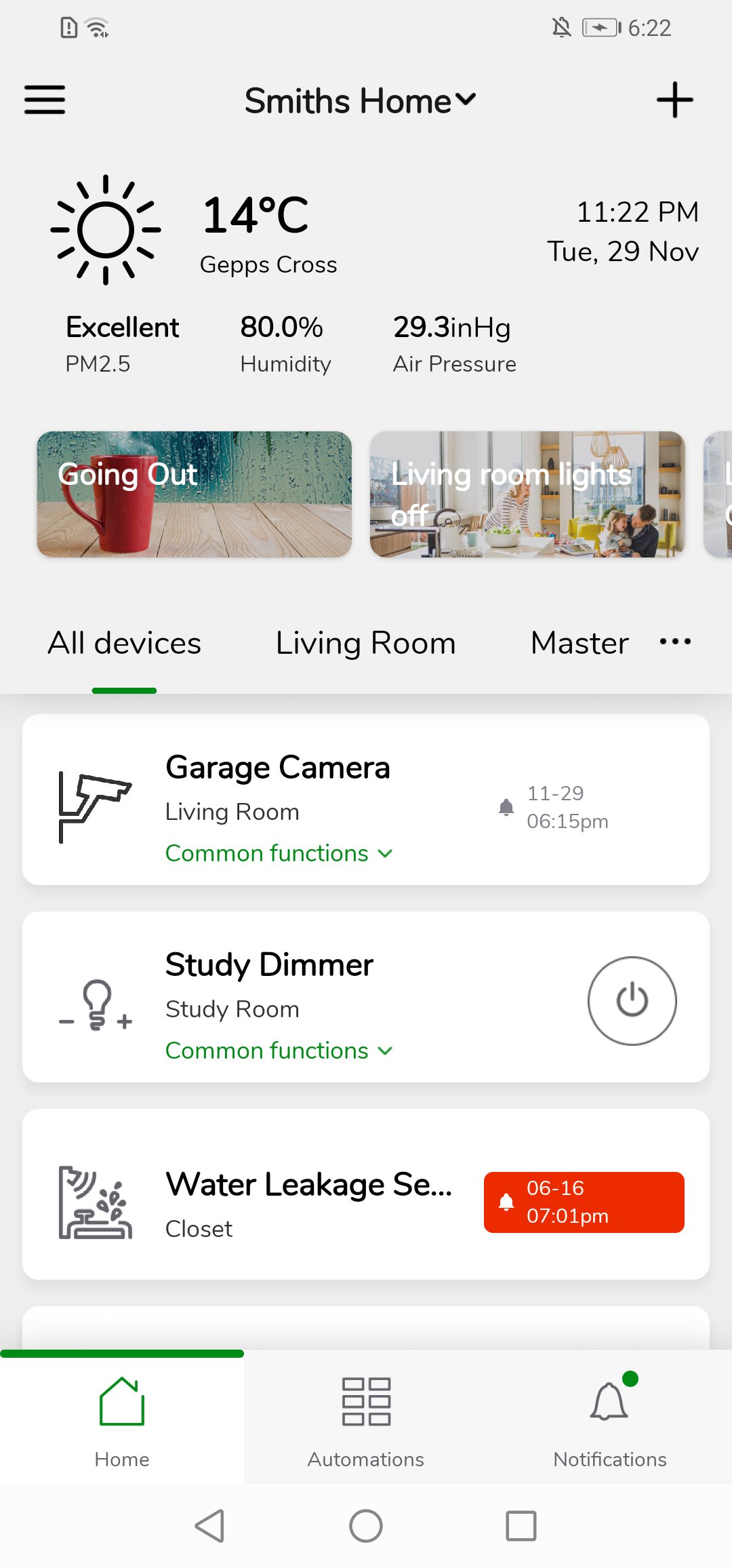Toggle the Study Dimmer power button
Image resolution: width=732 pixels, height=1568 pixels.
click(632, 1000)
